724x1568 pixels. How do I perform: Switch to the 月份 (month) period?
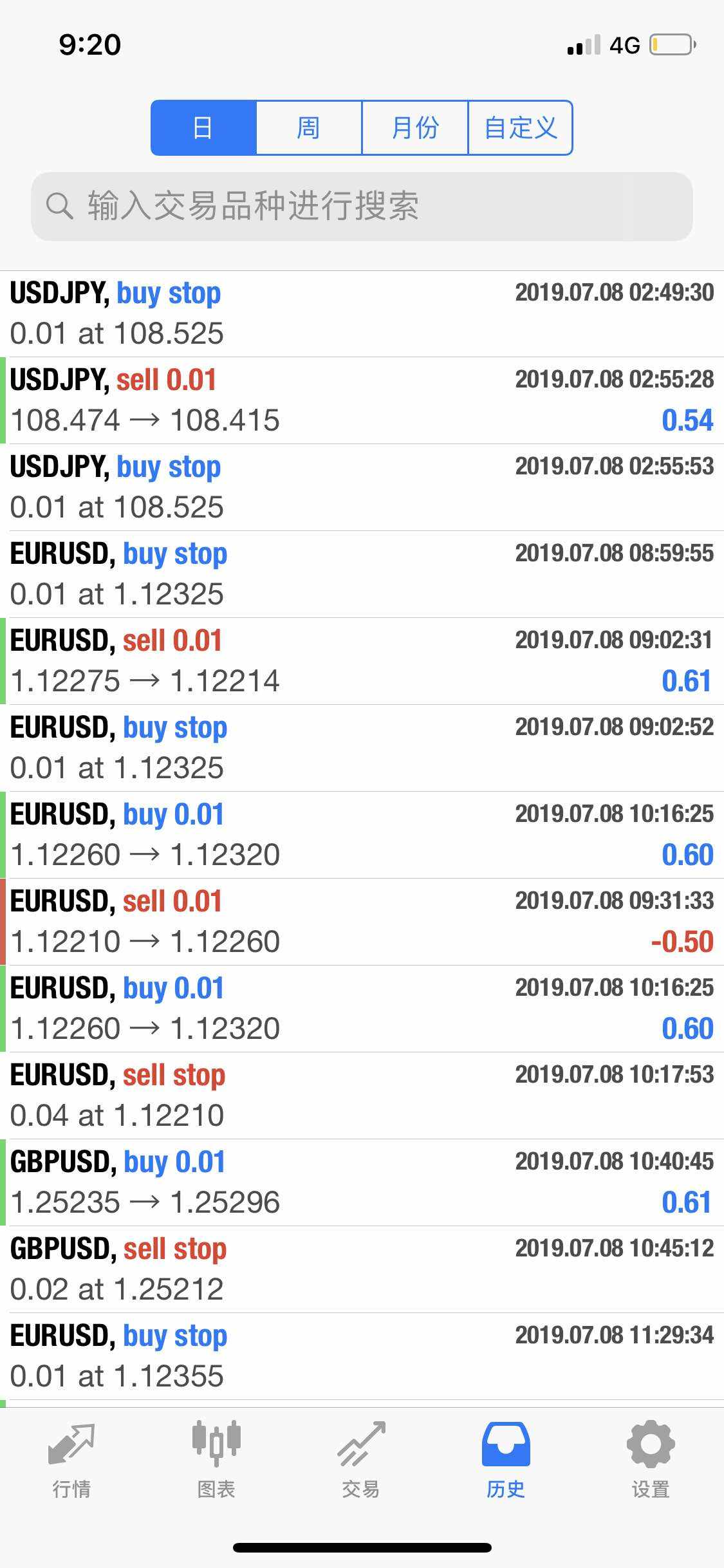tap(415, 127)
